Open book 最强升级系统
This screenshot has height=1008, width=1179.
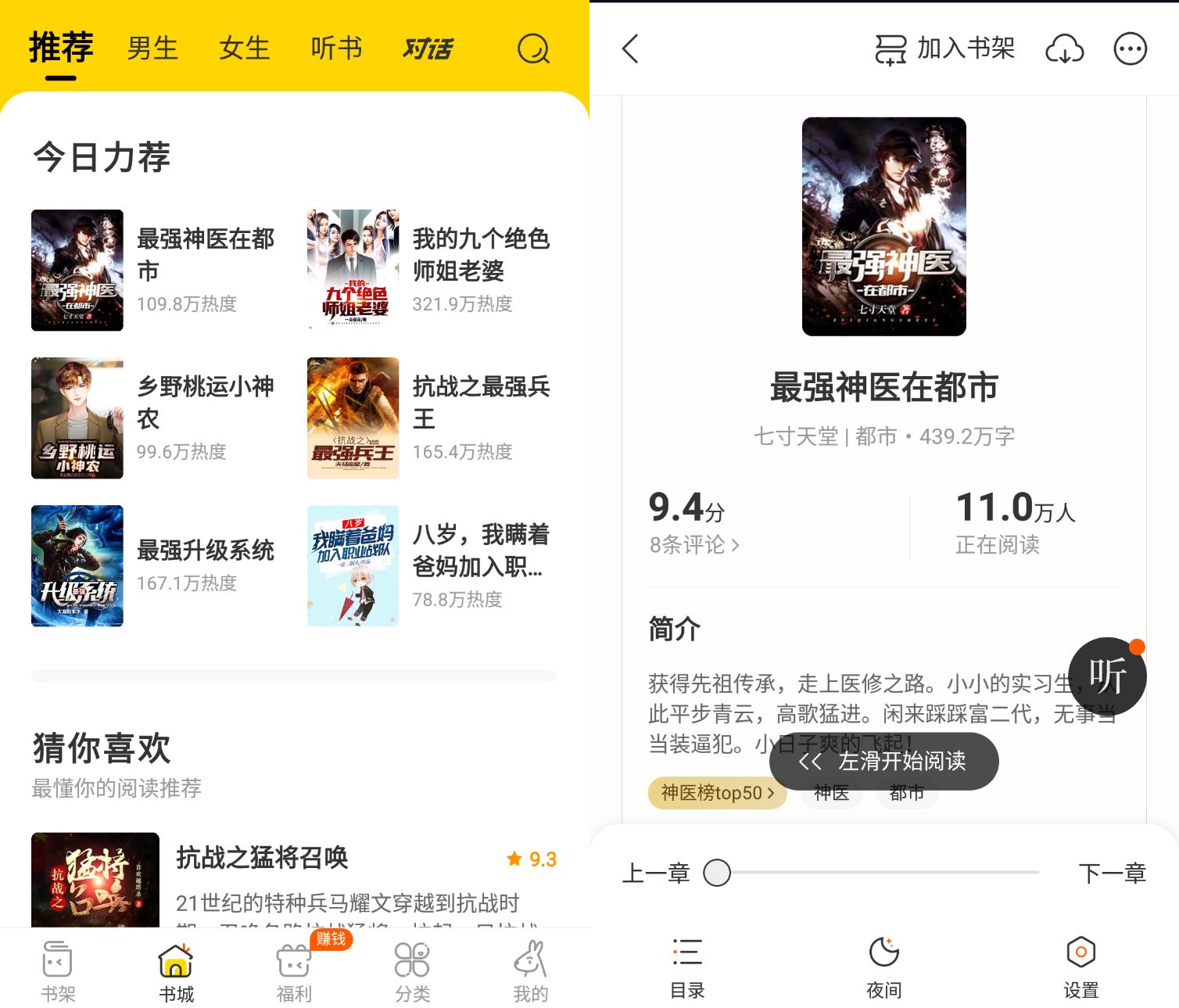[155, 565]
